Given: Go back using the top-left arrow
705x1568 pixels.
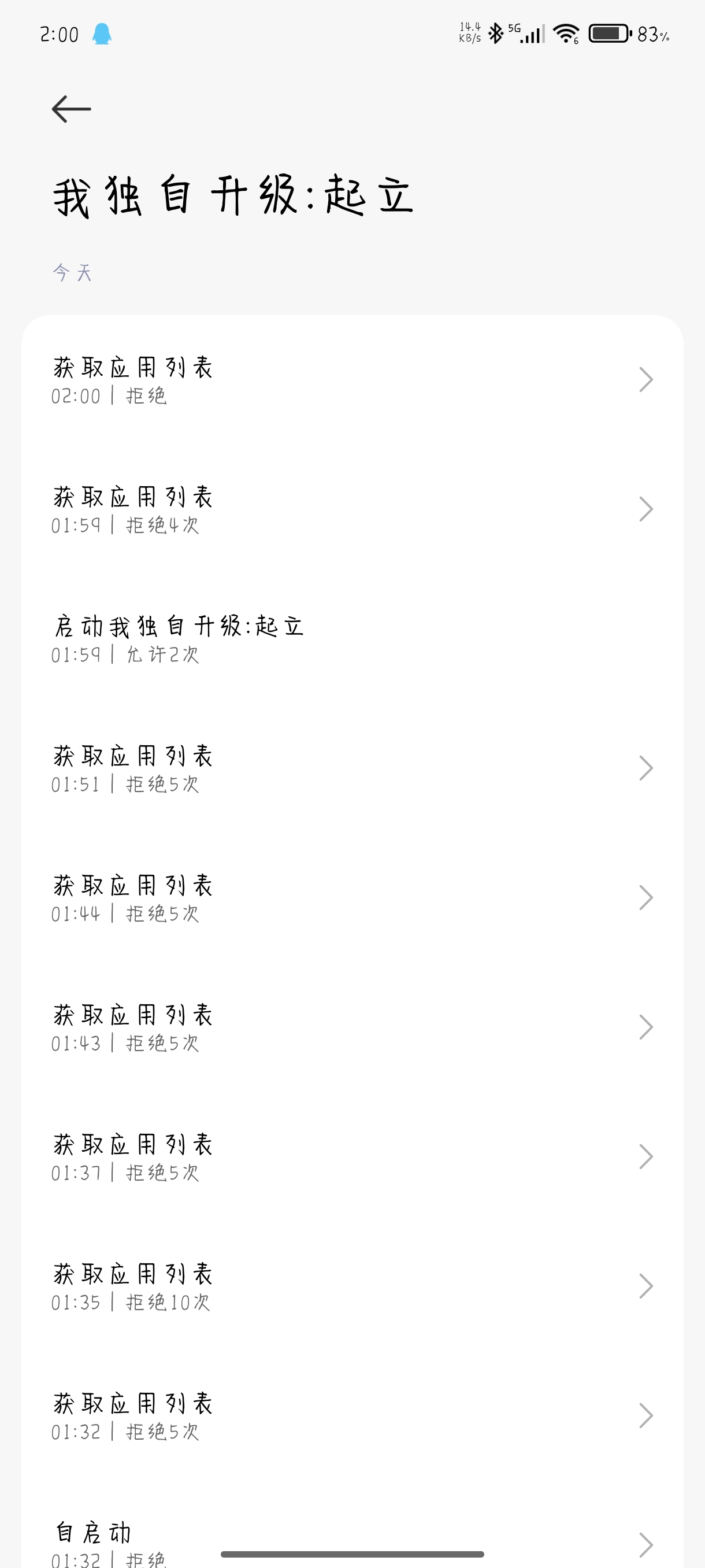Looking at the screenshot, I should 71,109.
